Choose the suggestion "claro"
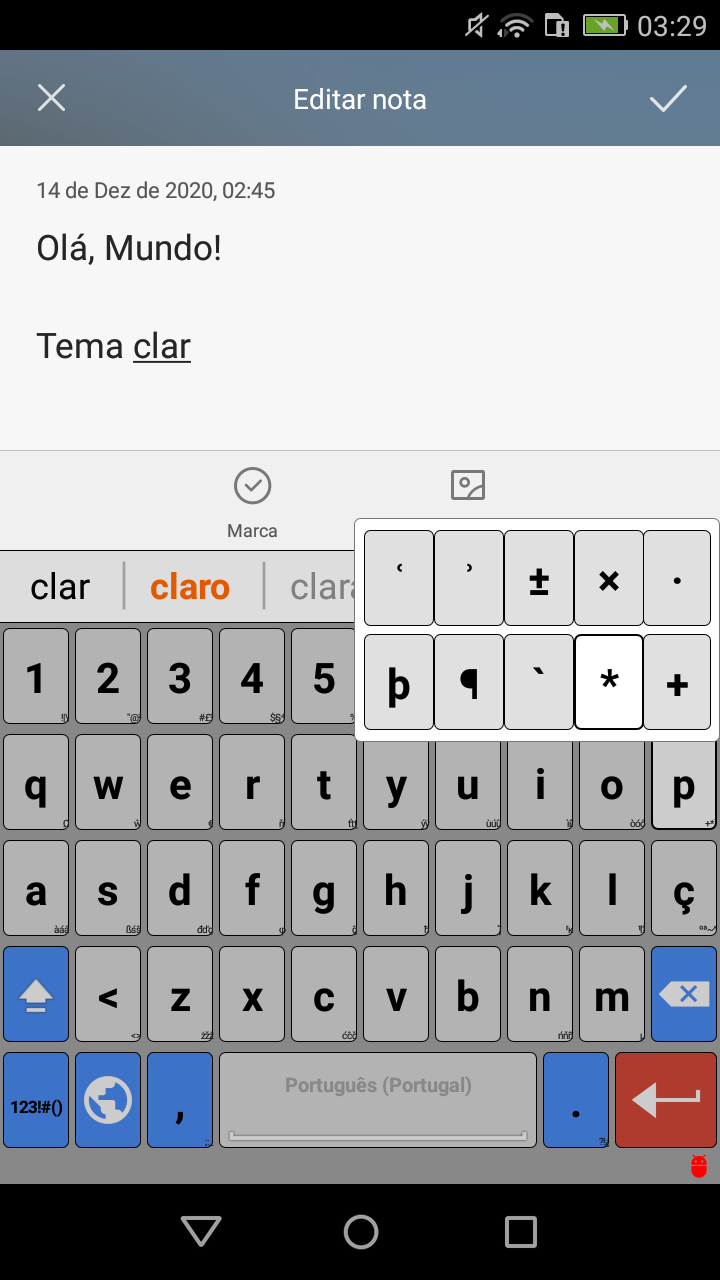The image size is (720, 1280). point(190,587)
